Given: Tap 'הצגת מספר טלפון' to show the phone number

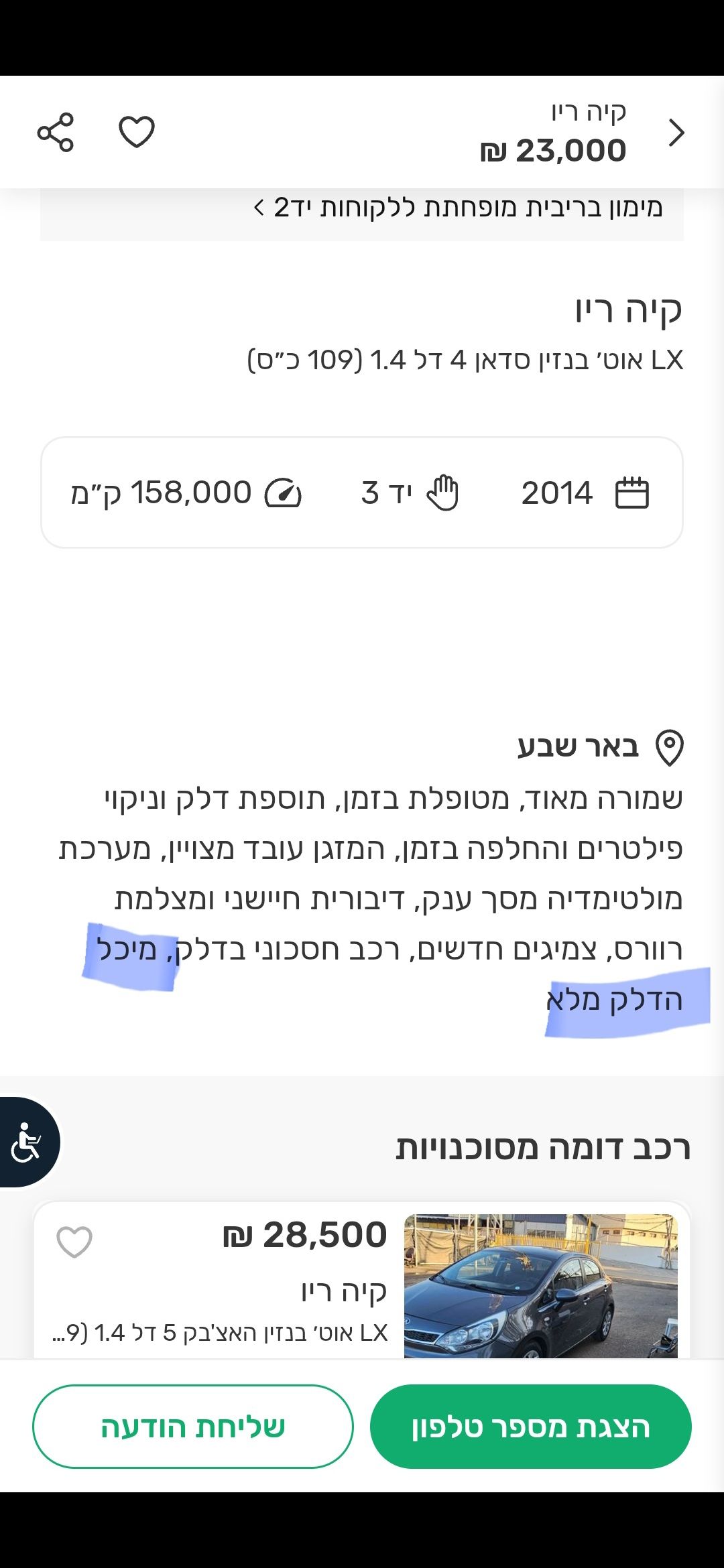Looking at the screenshot, I should pos(530,1427).
